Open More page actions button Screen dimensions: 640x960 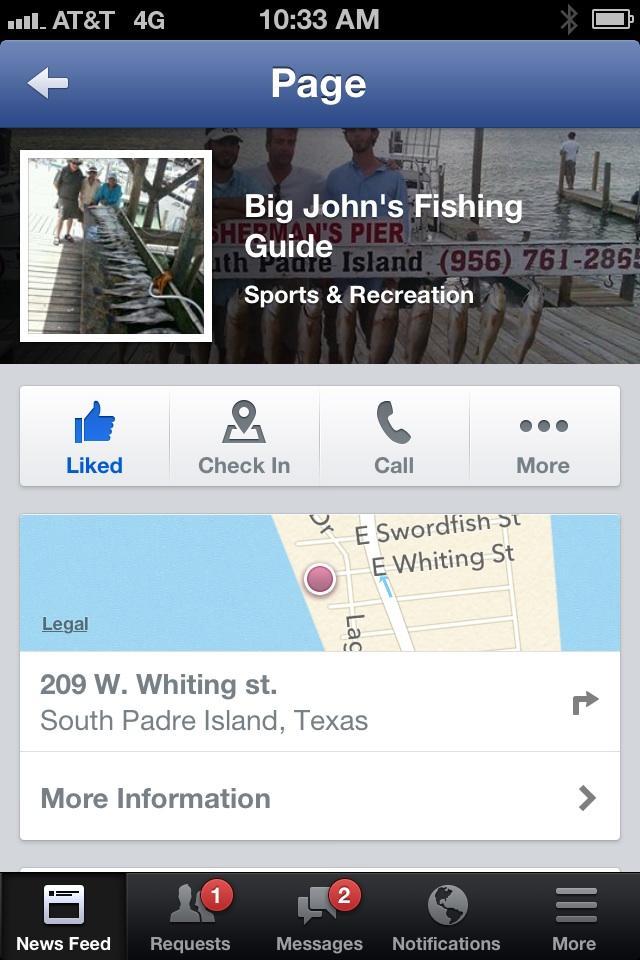(x=543, y=437)
